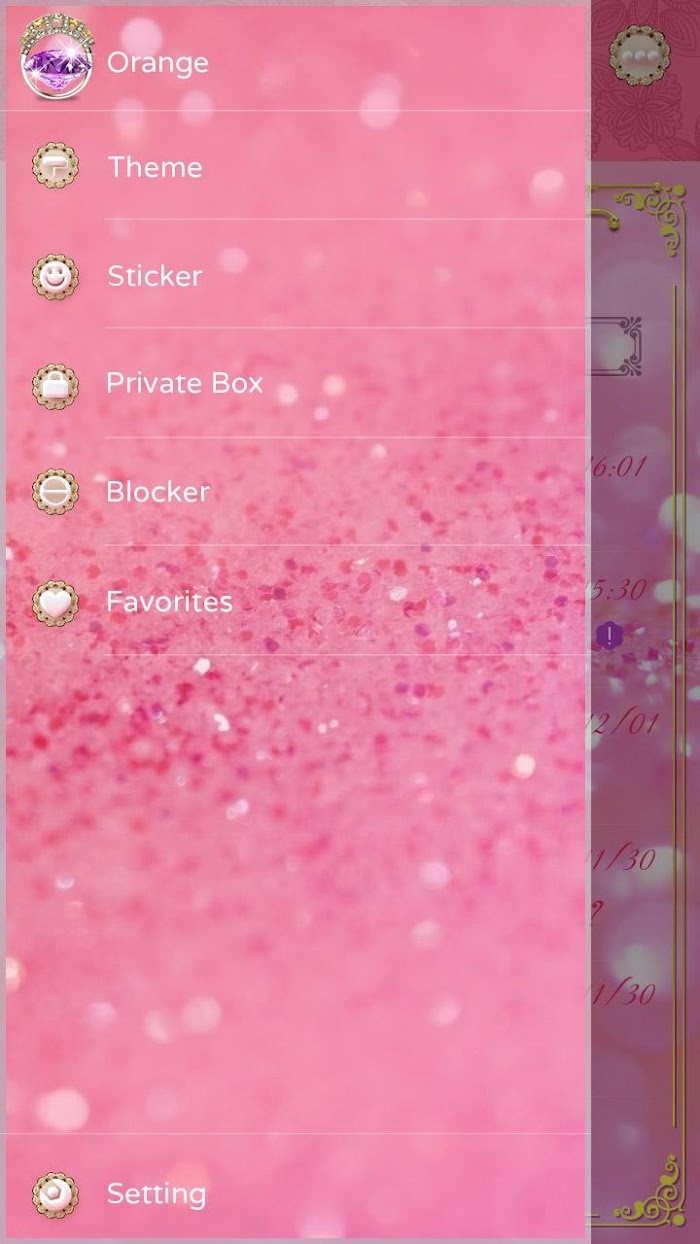Open the Theme menu item
The height and width of the screenshot is (1244, 700).
click(x=155, y=167)
